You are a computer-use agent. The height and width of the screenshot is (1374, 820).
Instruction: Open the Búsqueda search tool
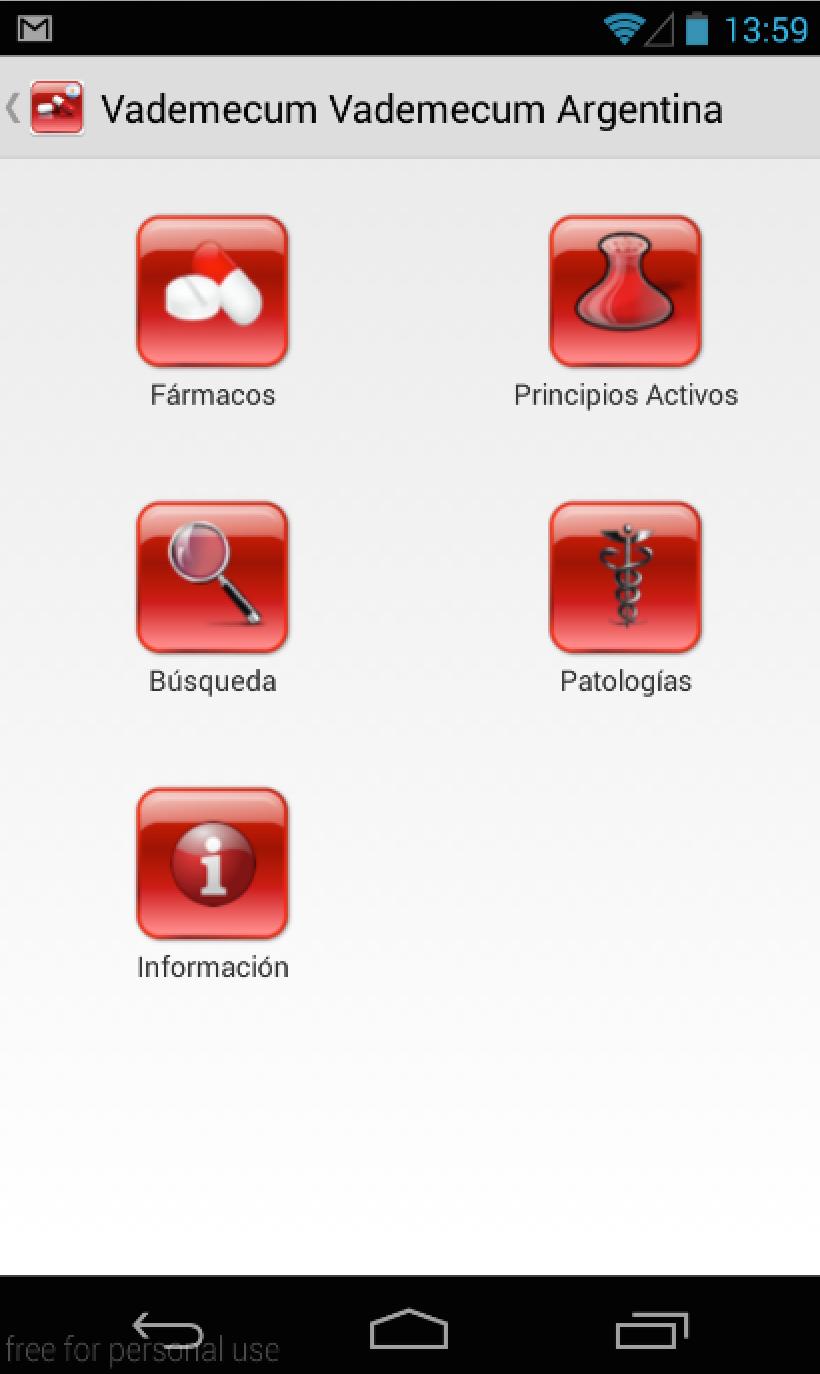click(212, 578)
